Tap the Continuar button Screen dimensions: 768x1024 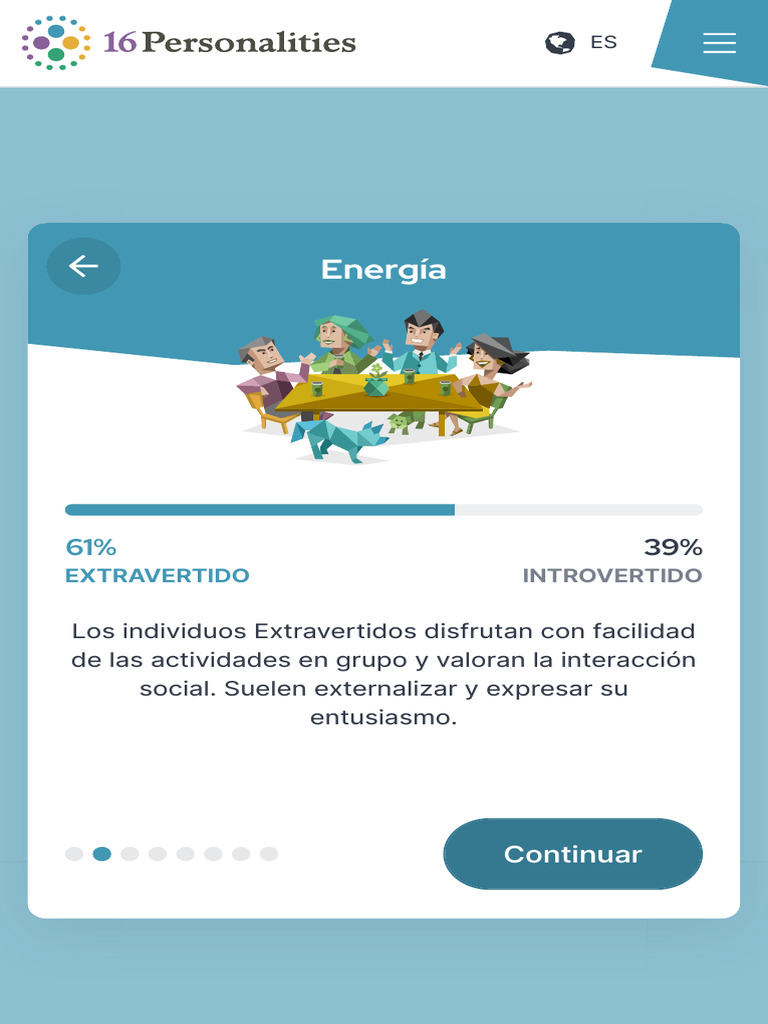[573, 854]
